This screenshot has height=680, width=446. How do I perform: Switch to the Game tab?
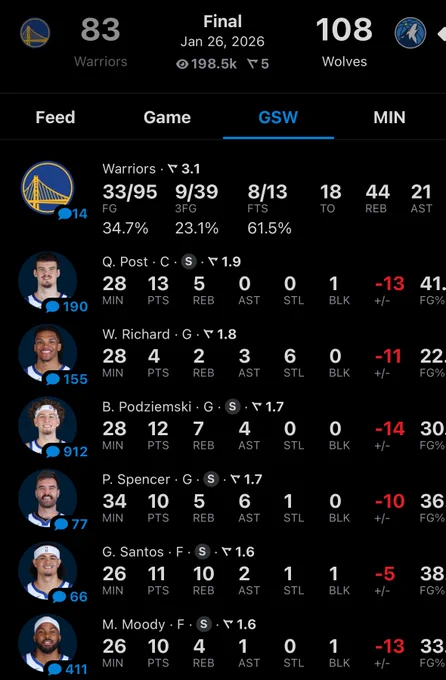coord(167,118)
